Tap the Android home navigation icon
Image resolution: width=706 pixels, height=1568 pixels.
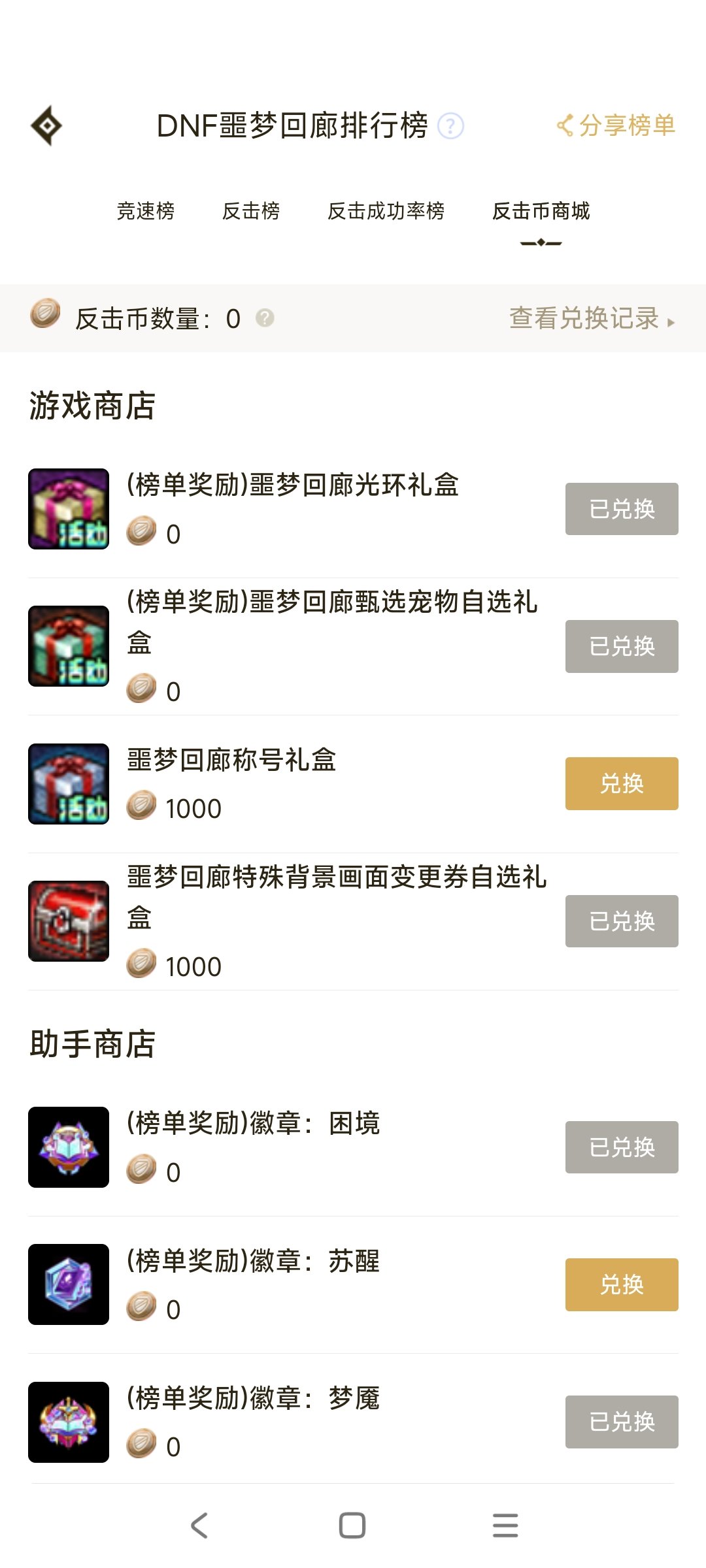coord(351,1527)
